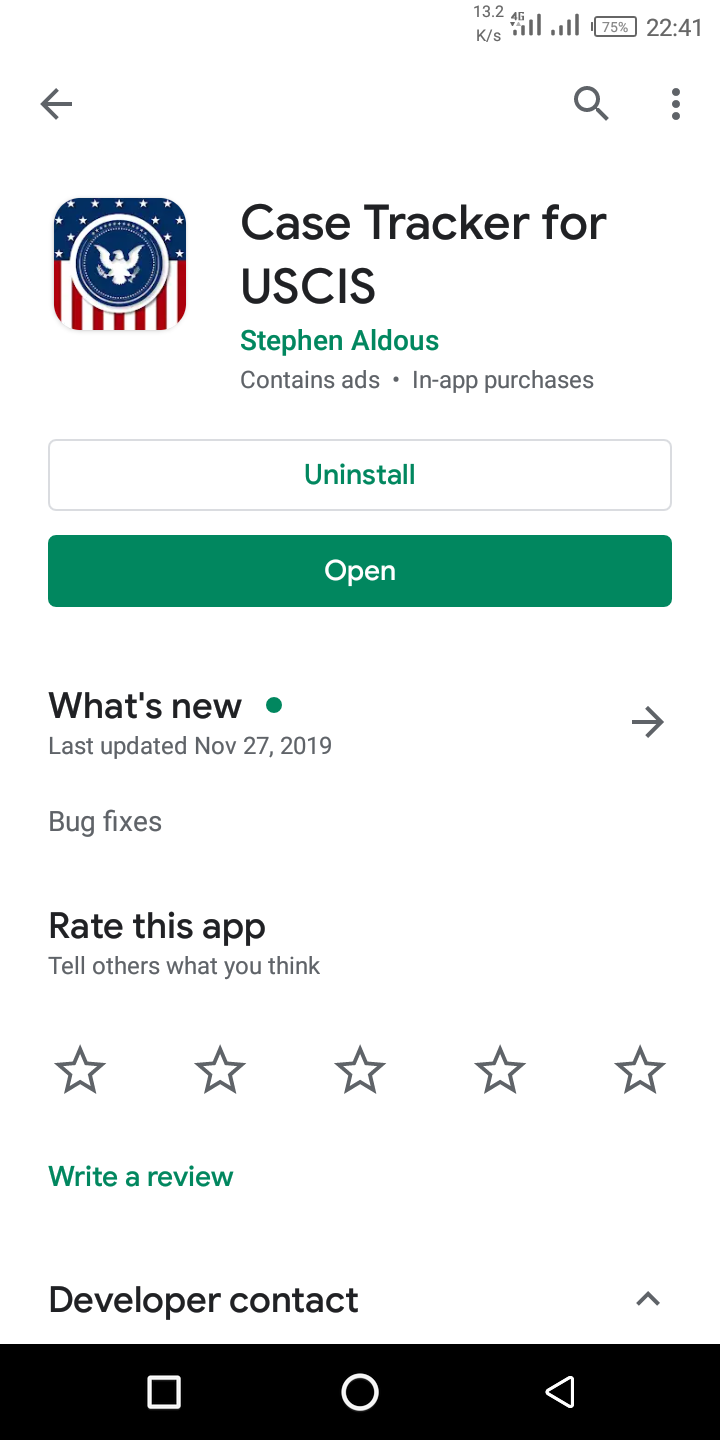Screen dimensions: 720x1440
Task: Tap the system home button
Action: point(360,1392)
